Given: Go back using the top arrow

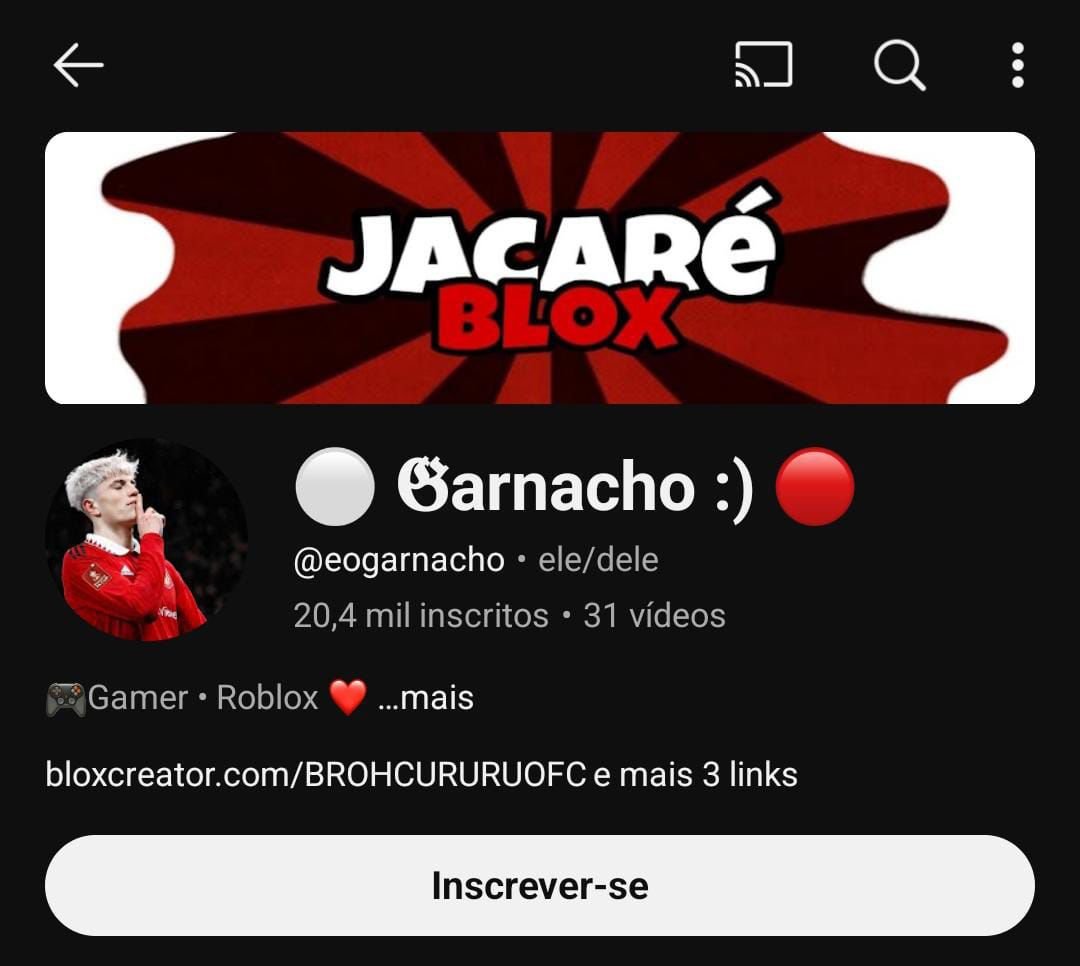Looking at the screenshot, I should (78, 66).
